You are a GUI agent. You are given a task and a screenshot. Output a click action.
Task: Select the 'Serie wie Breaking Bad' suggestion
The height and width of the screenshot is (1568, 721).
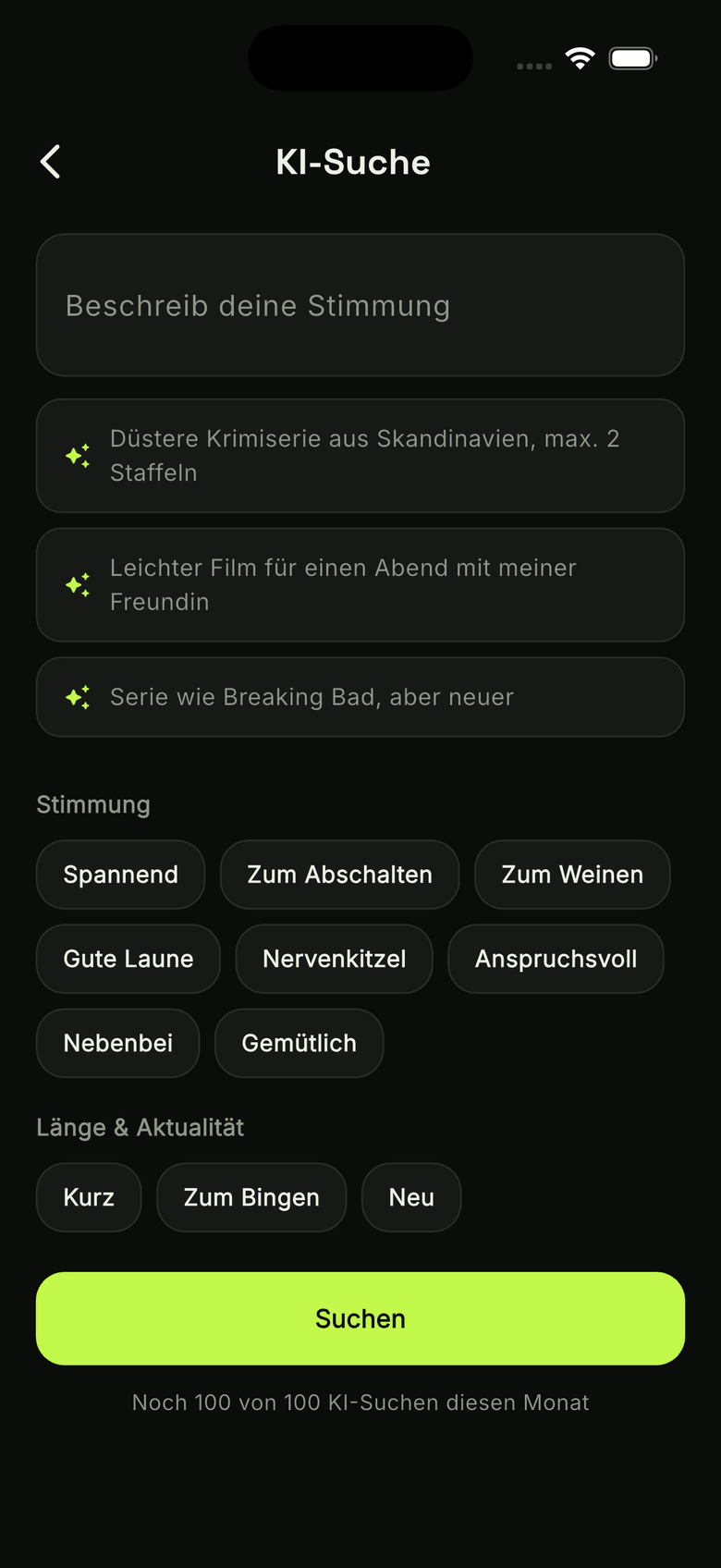[360, 697]
